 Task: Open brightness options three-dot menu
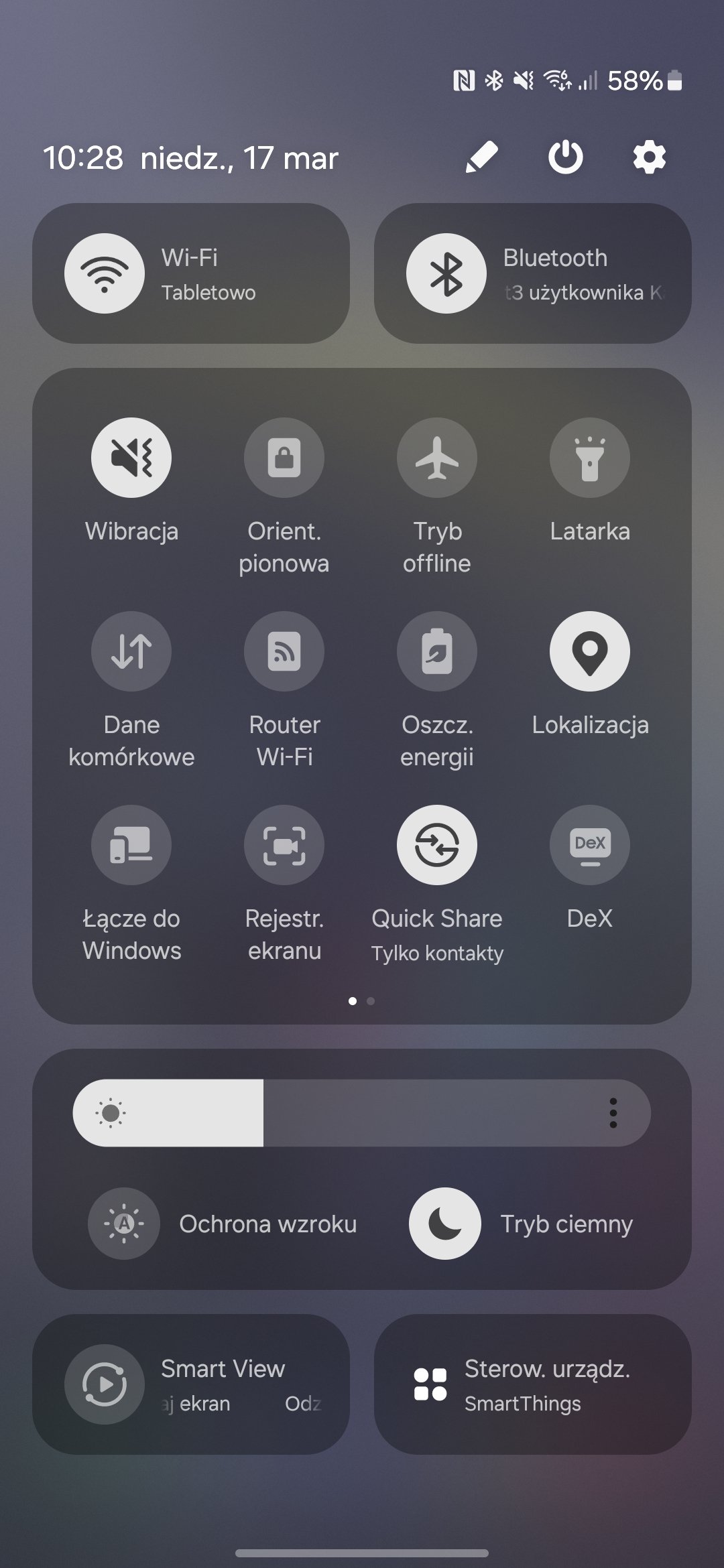pyautogui.click(x=613, y=1113)
